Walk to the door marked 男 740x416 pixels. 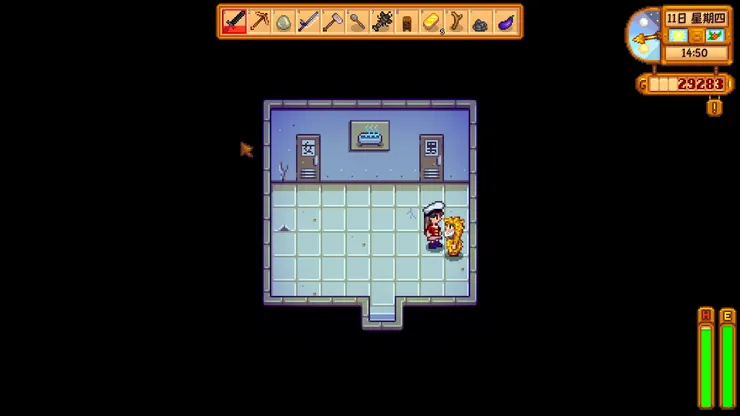pyautogui.click(x=431, y=158)
